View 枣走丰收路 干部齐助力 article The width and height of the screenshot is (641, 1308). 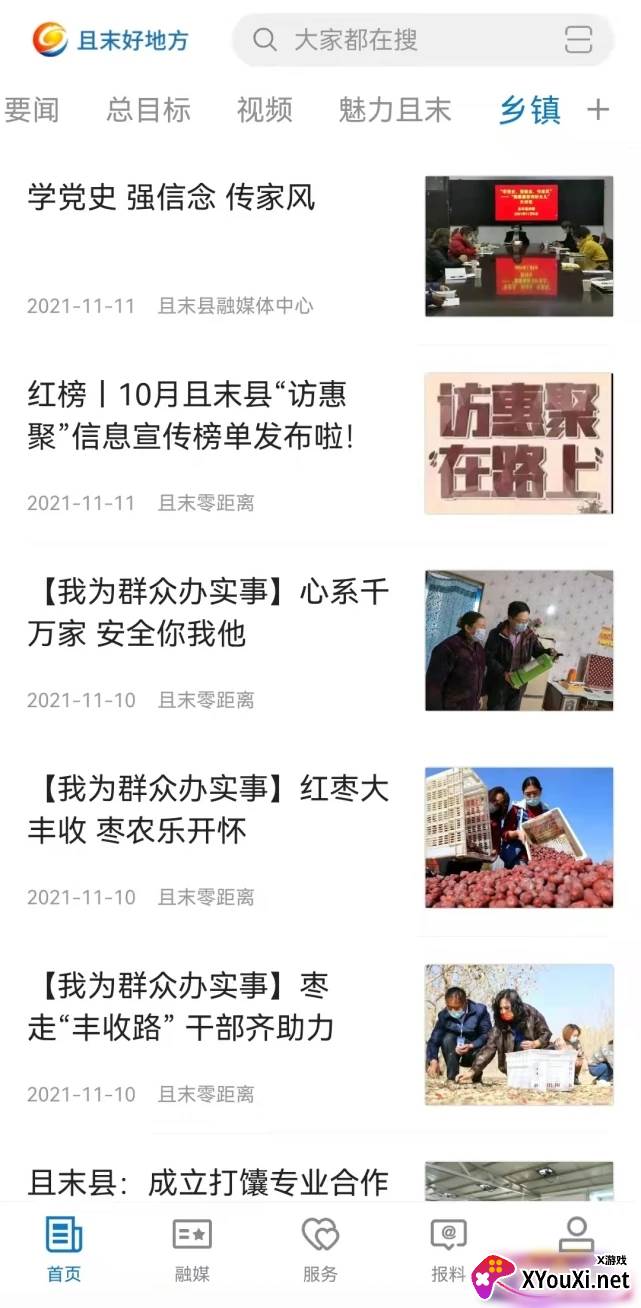coord(320,1035)
